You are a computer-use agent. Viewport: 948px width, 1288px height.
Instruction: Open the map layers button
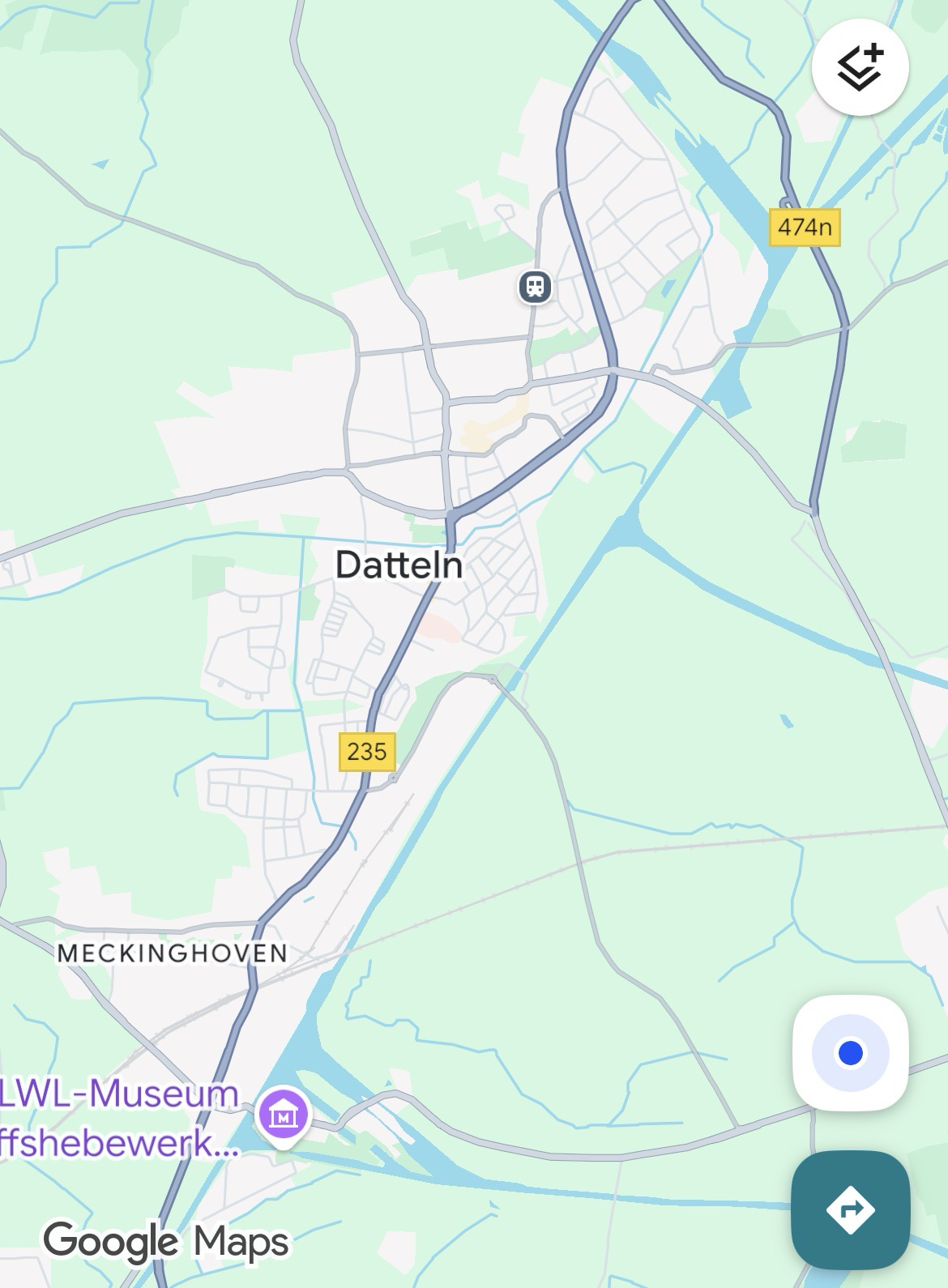tap(860, 67)
